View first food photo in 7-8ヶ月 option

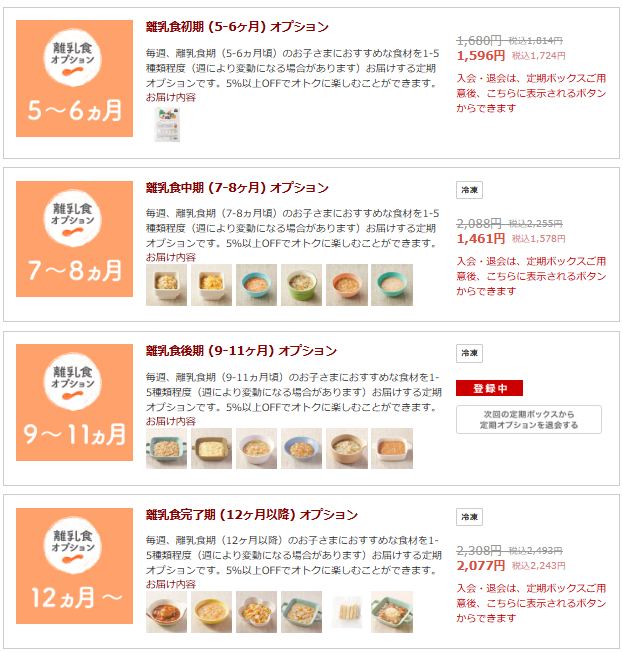166,285
